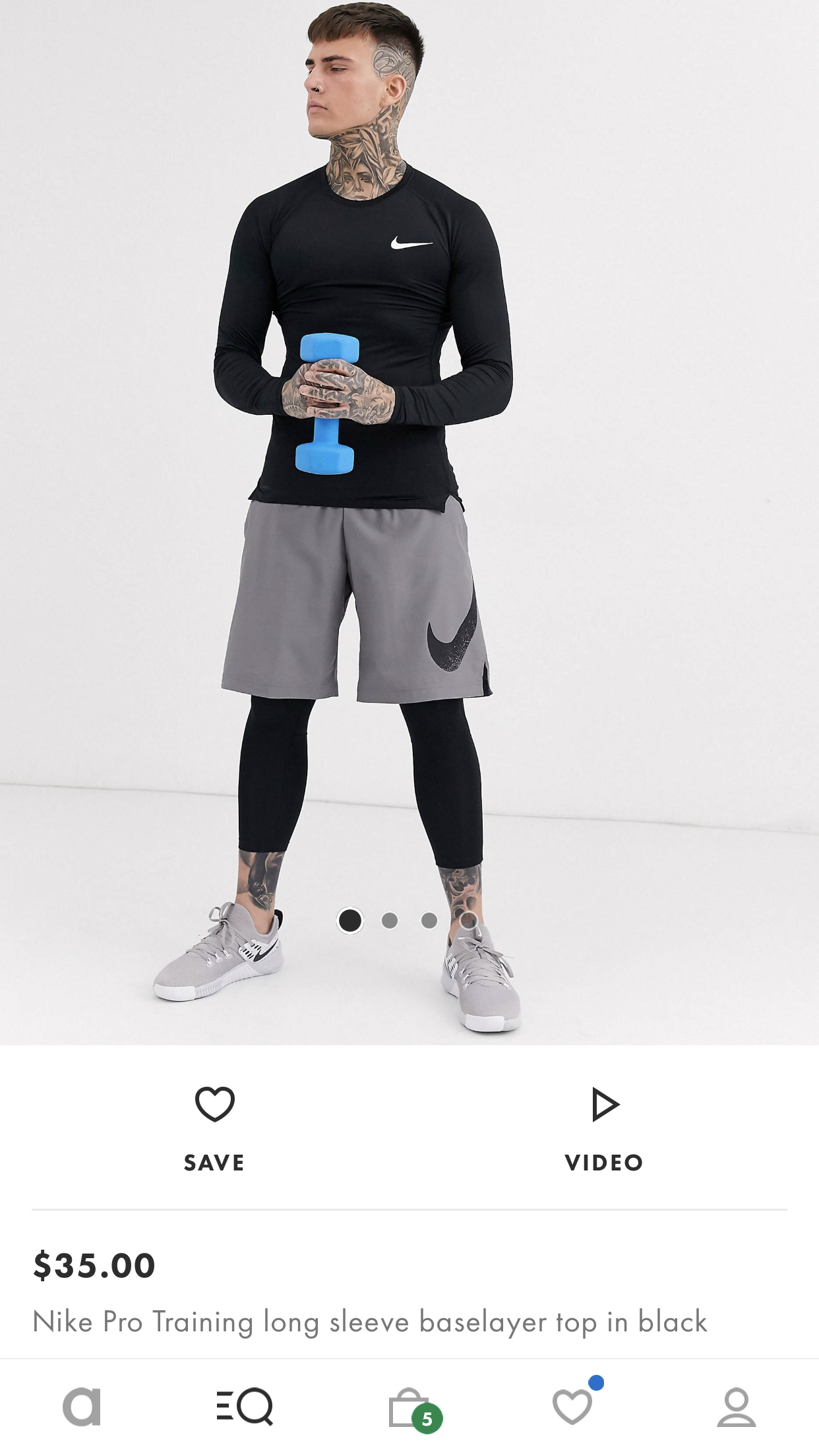Save this Nike top to favorites
The image size is (819, 1456).
214,1126
